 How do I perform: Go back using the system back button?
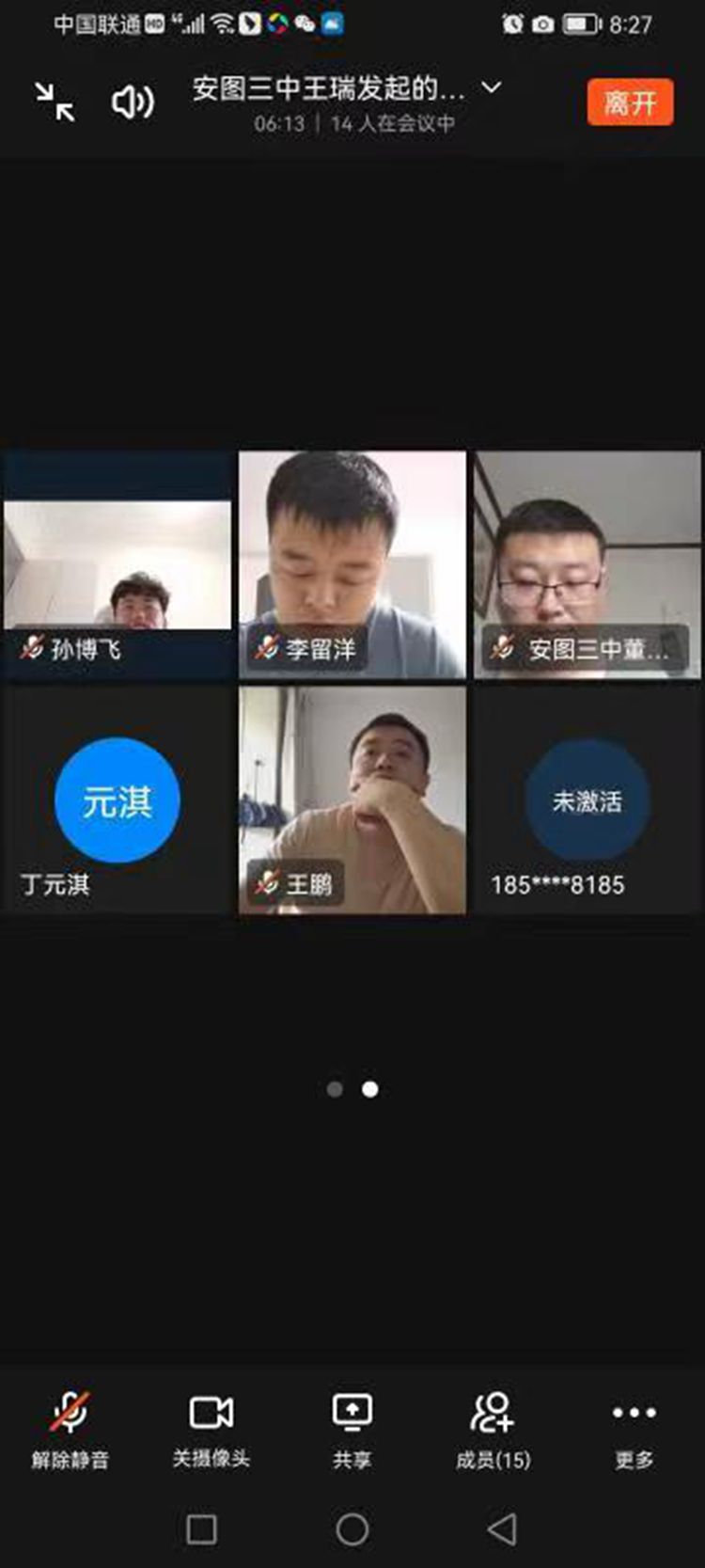502,1529
